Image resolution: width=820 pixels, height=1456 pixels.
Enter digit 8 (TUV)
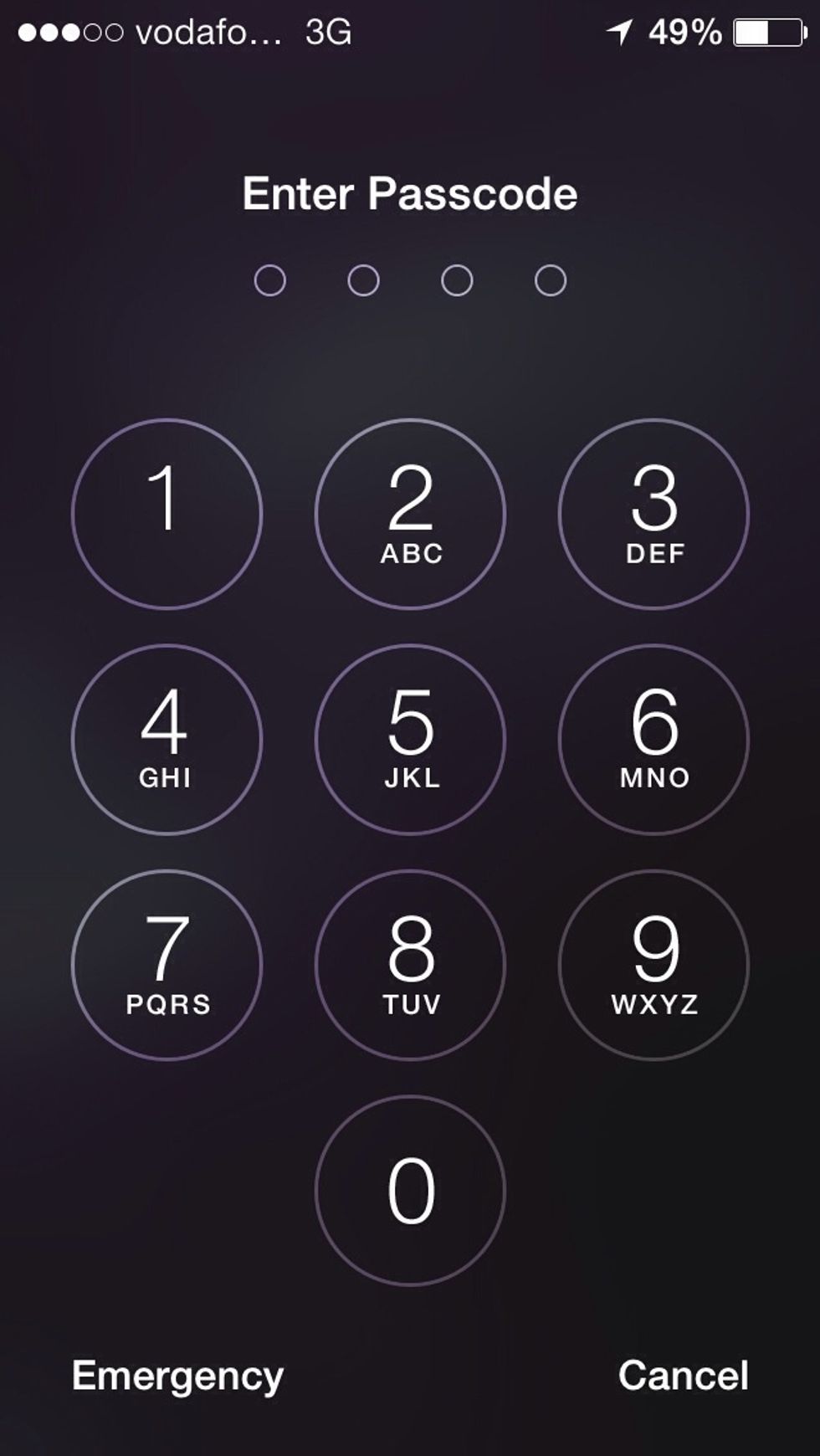pos(410,965)
